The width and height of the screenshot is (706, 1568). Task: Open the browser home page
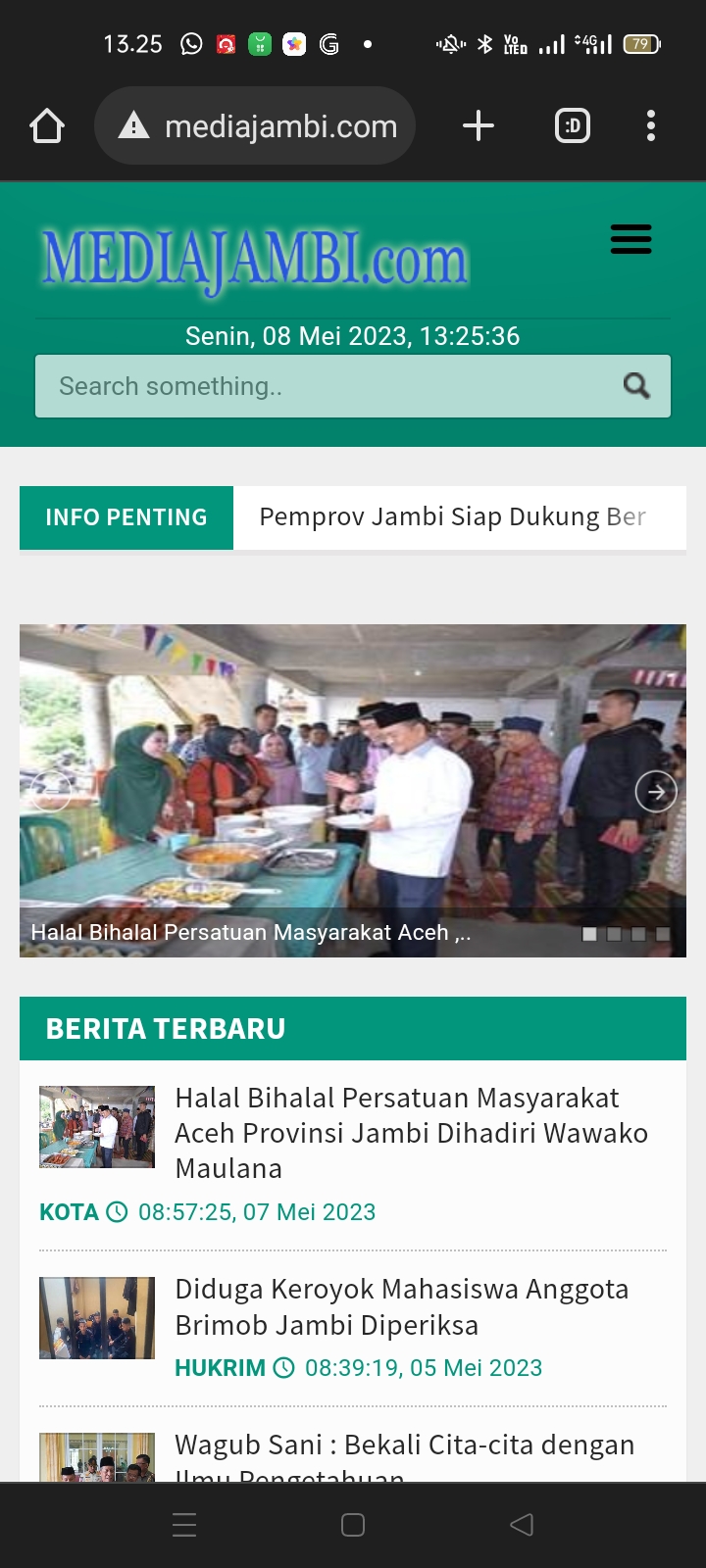pos(47,125)
